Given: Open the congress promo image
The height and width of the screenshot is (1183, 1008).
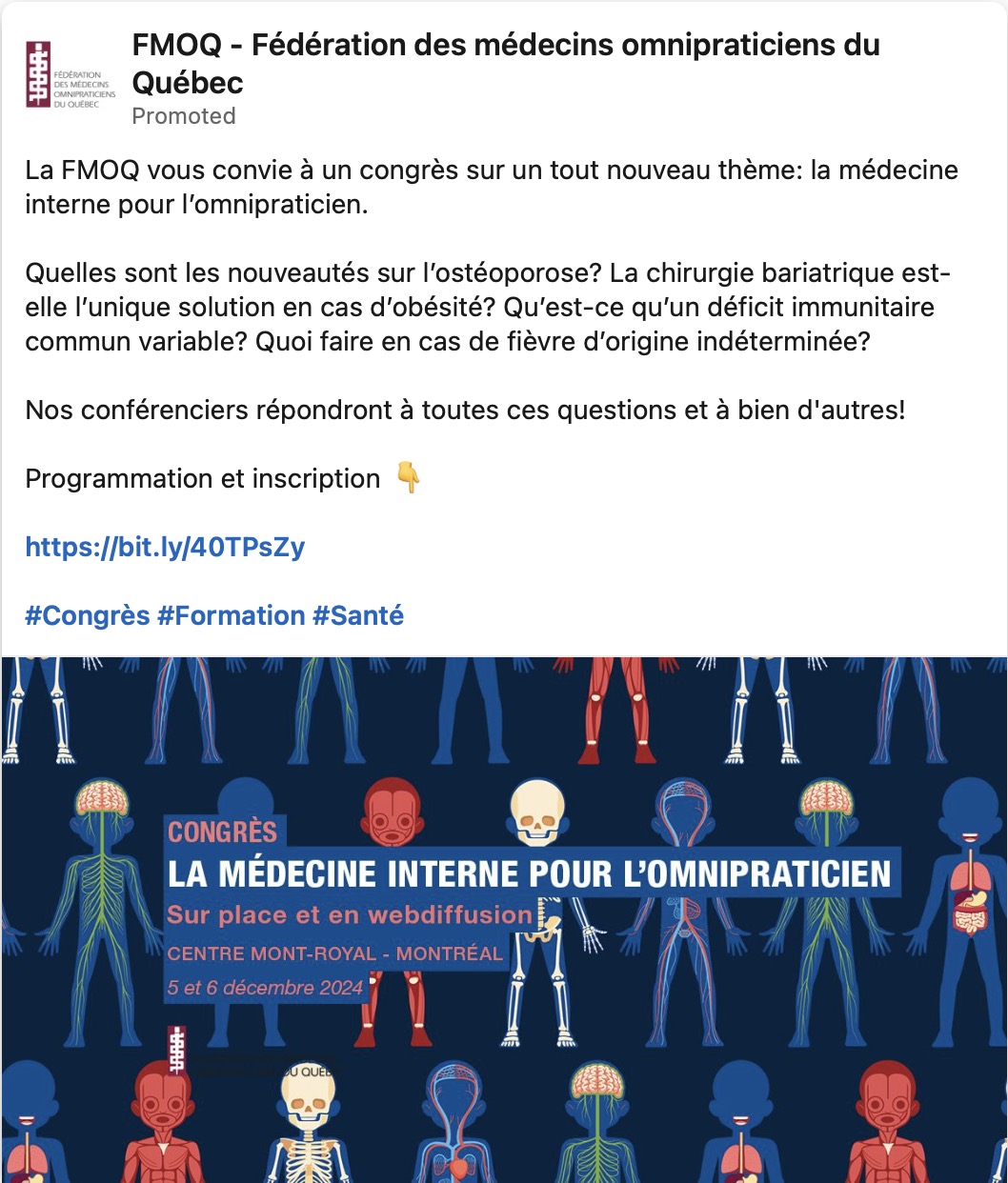Looking at the screenshot, I should [x=504, y=919].
